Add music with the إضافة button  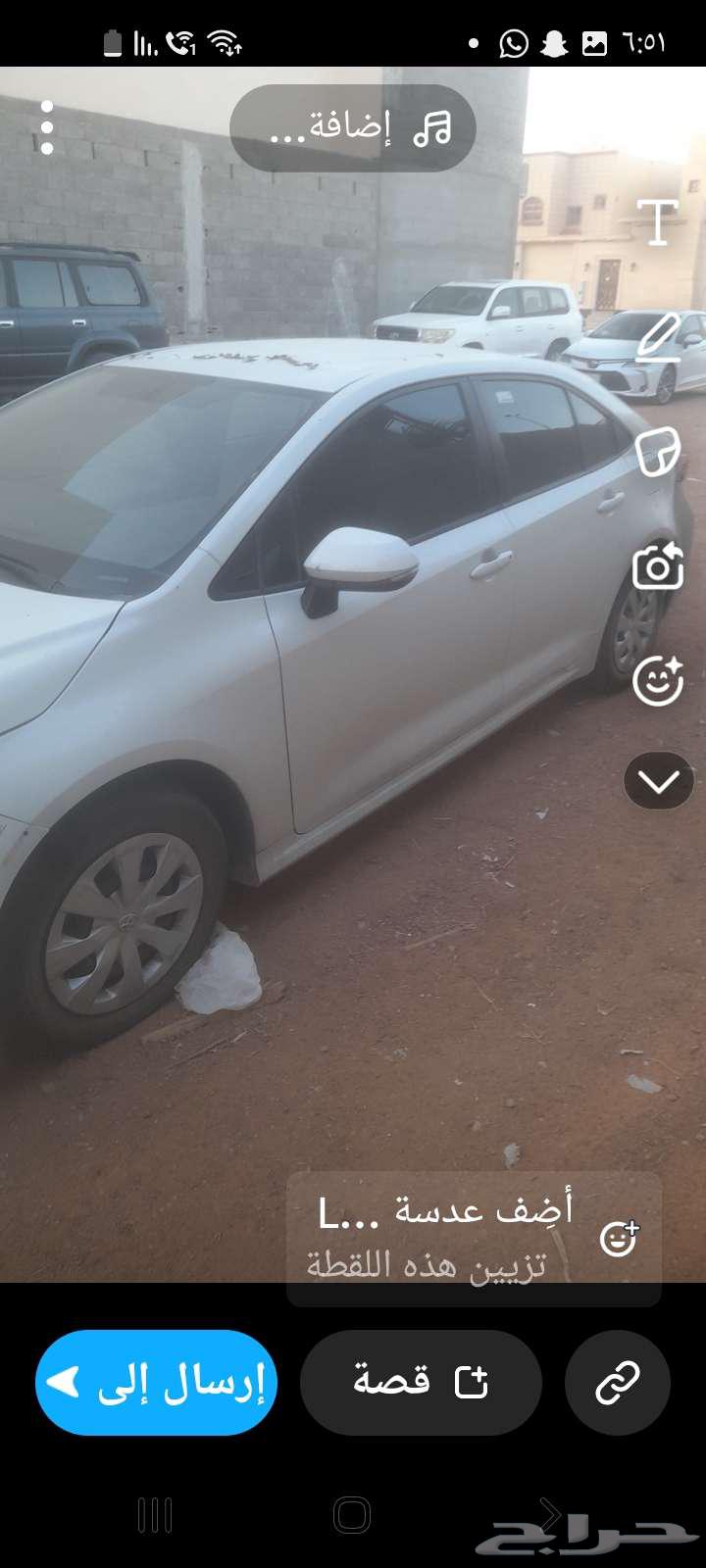[353, 128]
